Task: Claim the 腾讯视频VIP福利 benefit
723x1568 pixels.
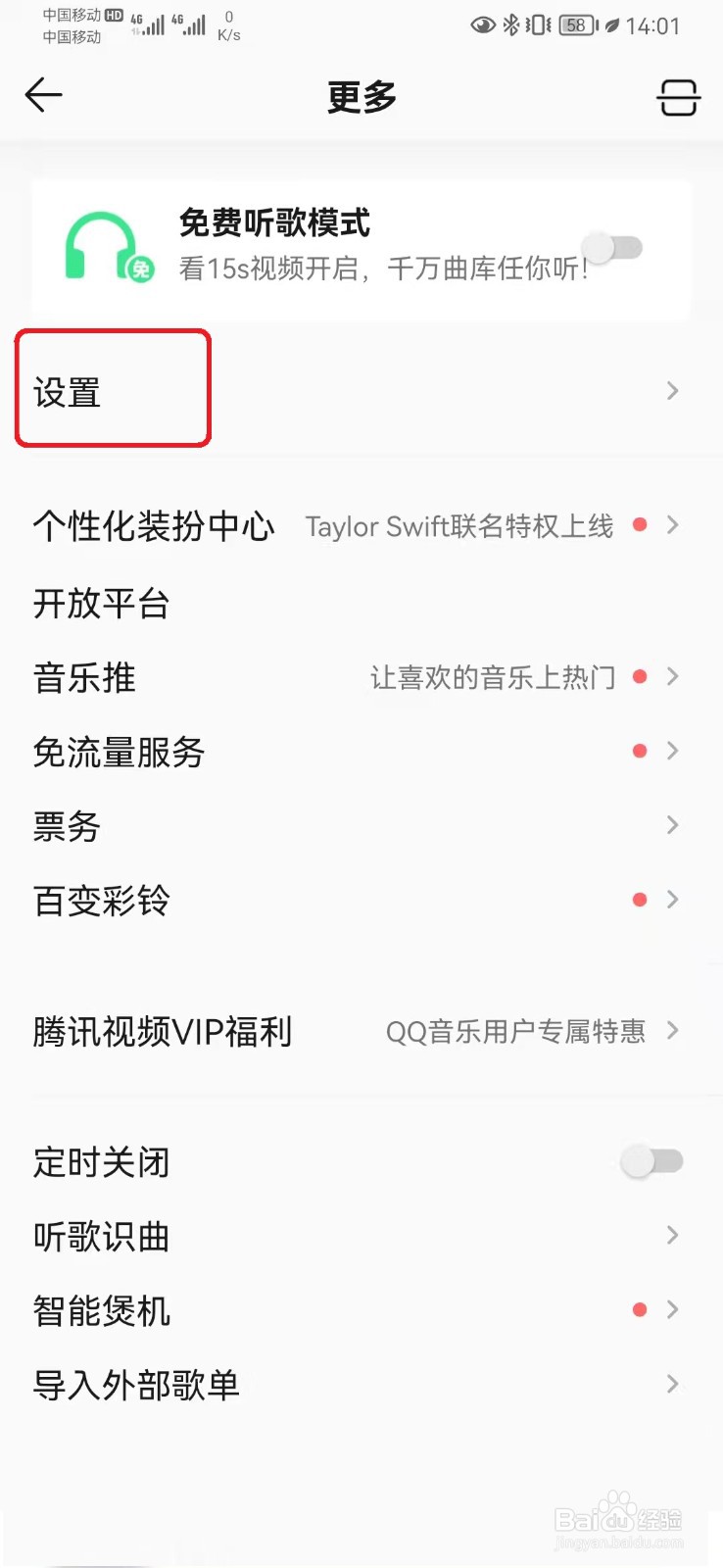Action: coord(163,1031)
